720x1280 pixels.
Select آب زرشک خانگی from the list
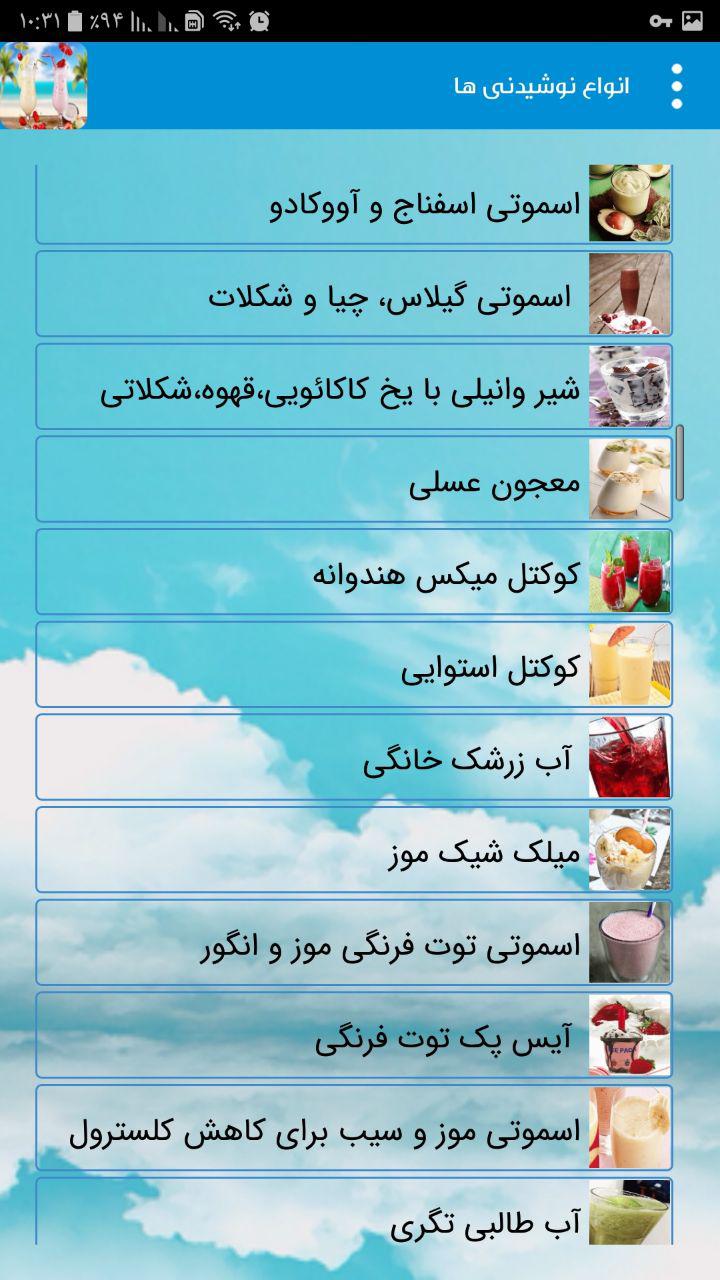tap(350, 757)
